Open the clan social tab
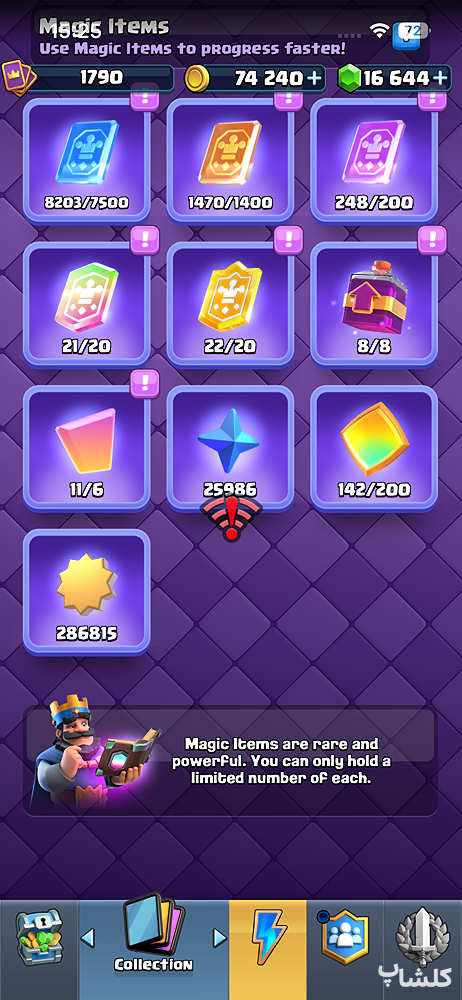Screen dimensions: 462x1000 click(345, 938)
